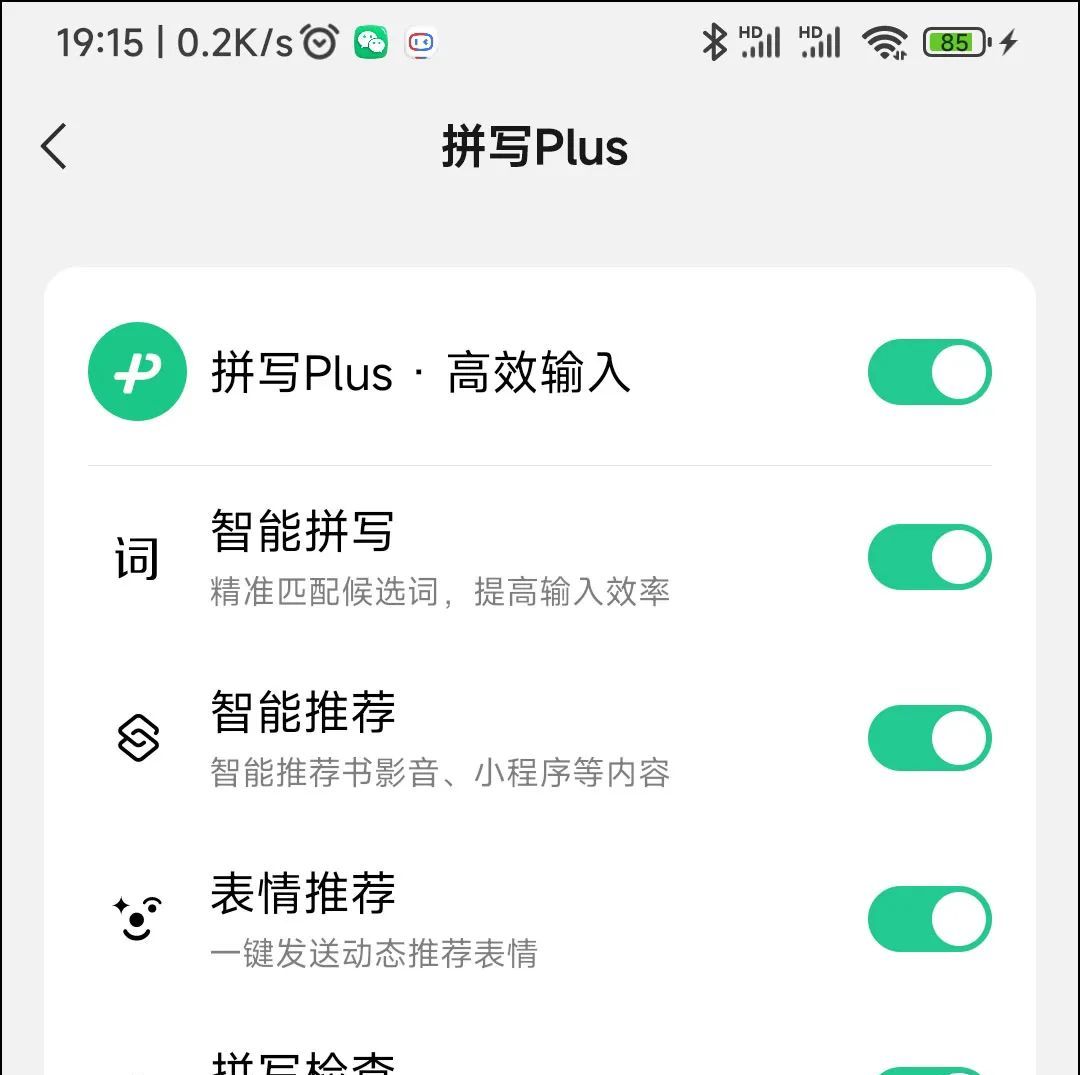Image resolution: width=1080 pixels, height=1075 pixels.
Task: Switch off 表情推荐 toggle
Action: (x=929, y=919)
